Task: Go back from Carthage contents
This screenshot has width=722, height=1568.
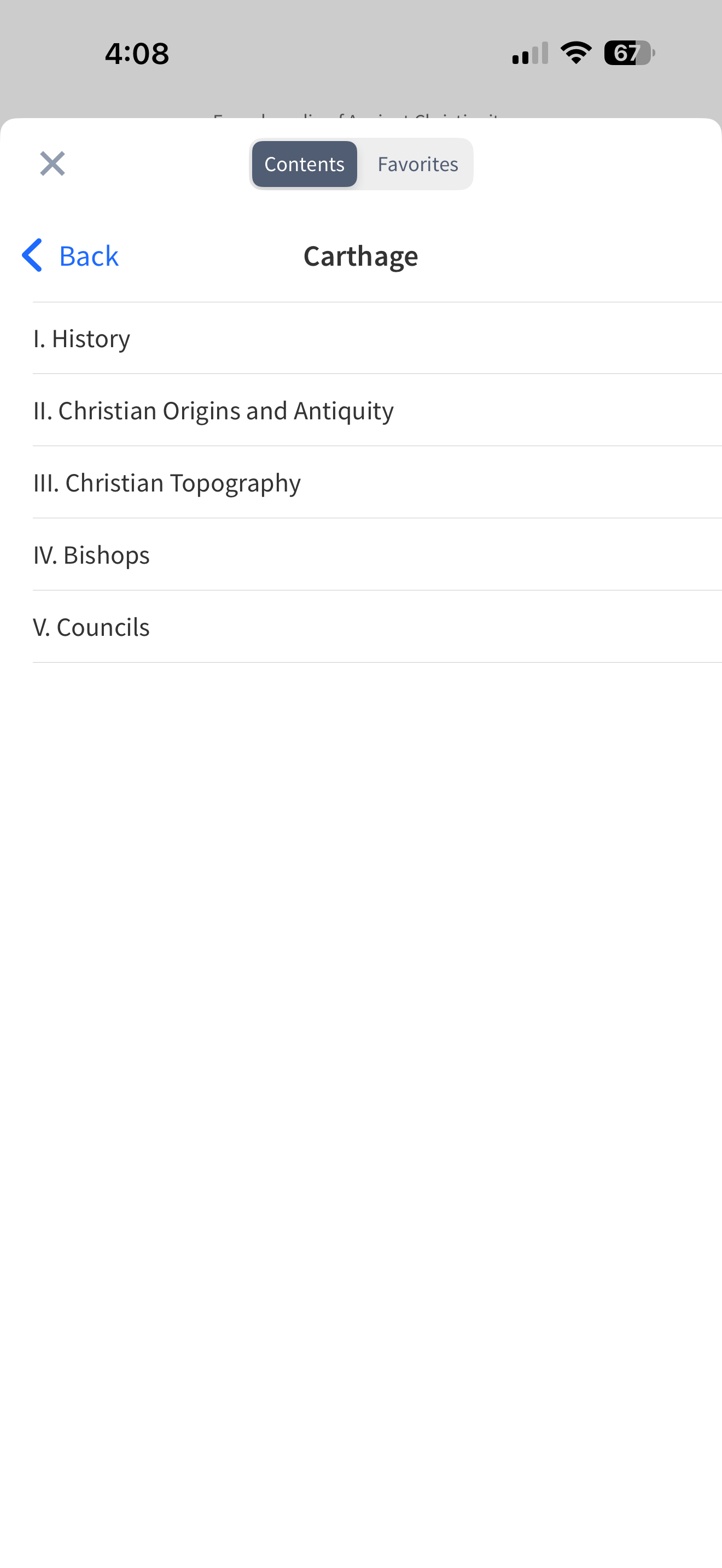Action: (x=71, y=256)
